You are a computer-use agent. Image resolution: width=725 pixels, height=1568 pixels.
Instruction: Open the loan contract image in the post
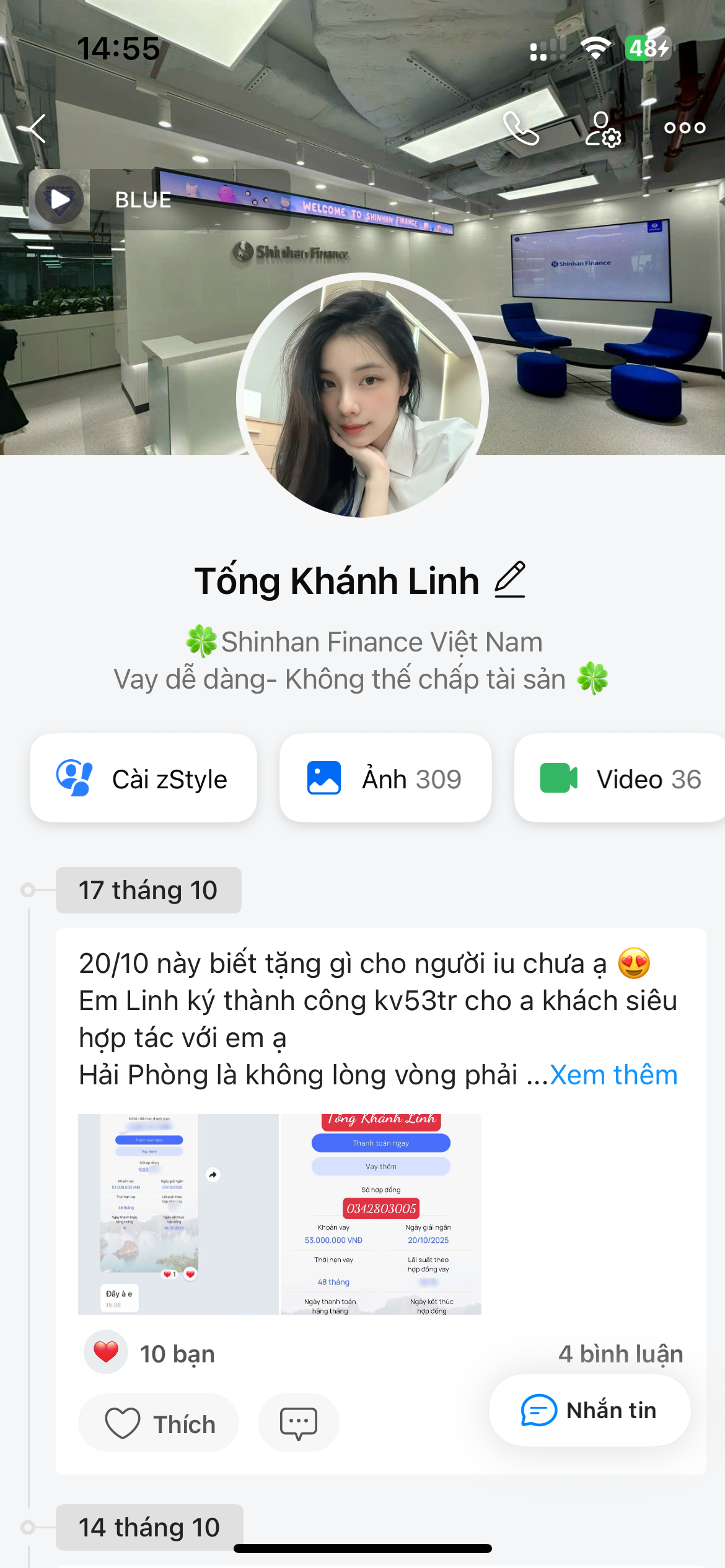(x=381, y=1214)
